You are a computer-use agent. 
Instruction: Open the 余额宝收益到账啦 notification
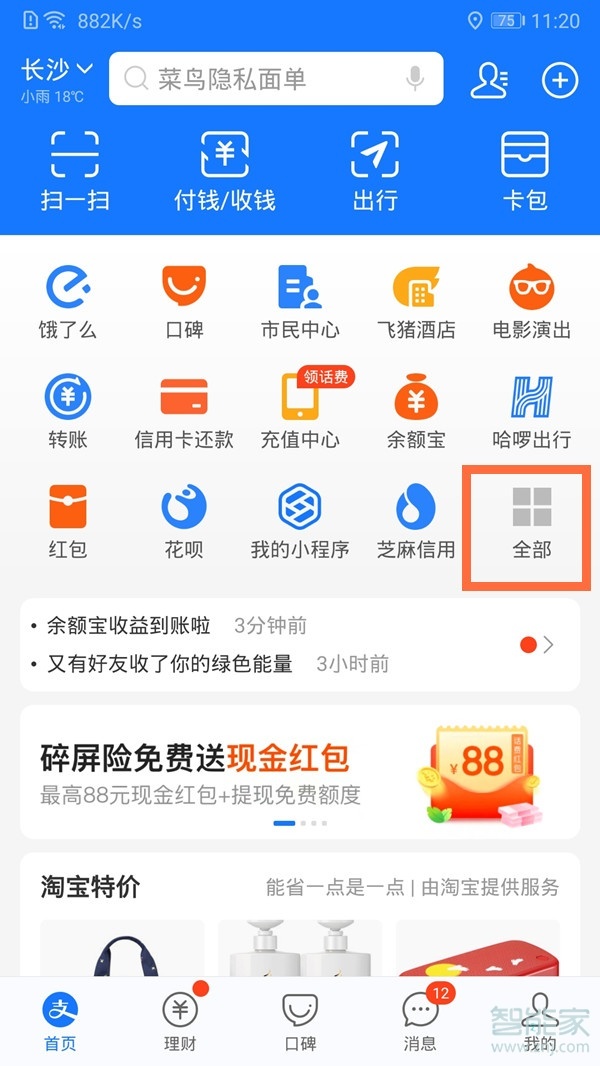(x=130, y=626)
